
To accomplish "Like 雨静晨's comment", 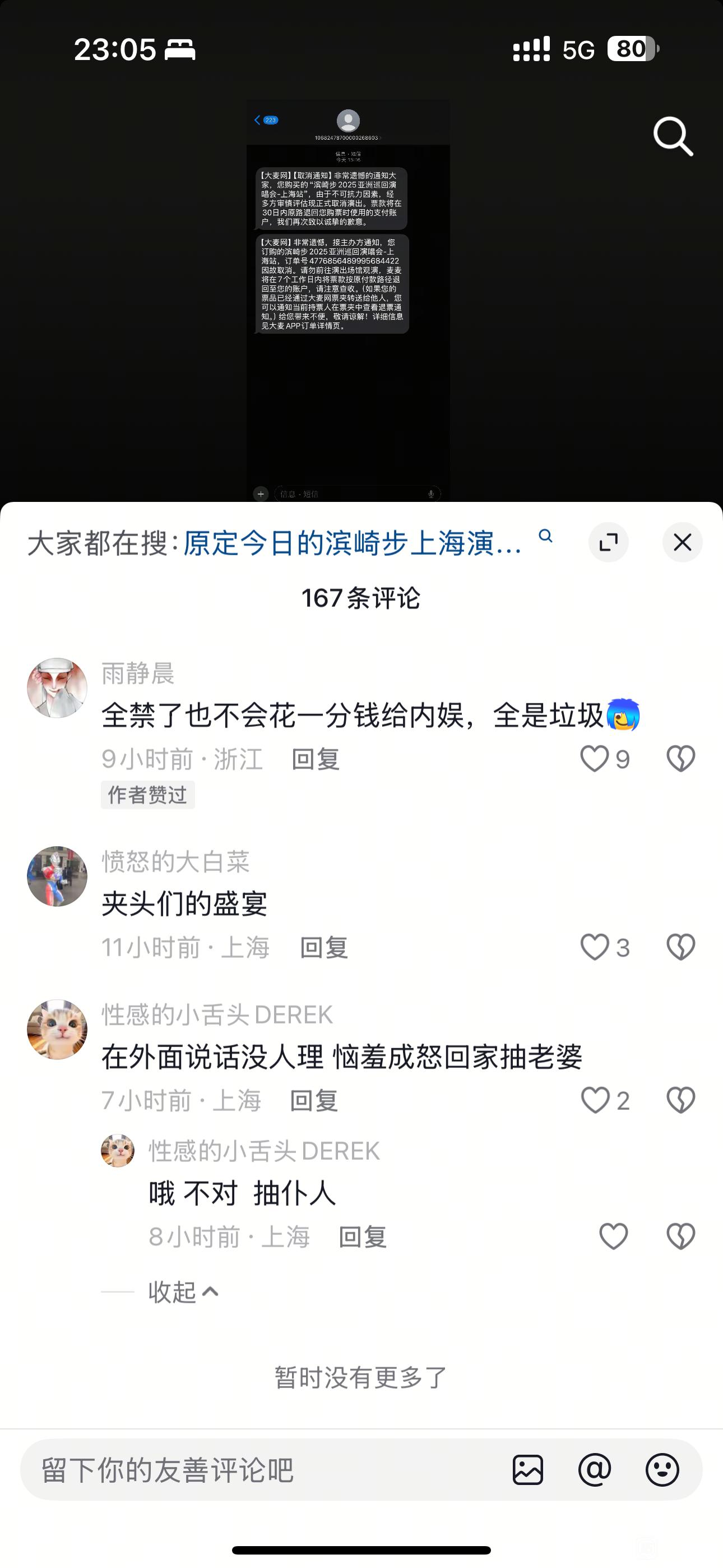I will (x=595, y=758).
